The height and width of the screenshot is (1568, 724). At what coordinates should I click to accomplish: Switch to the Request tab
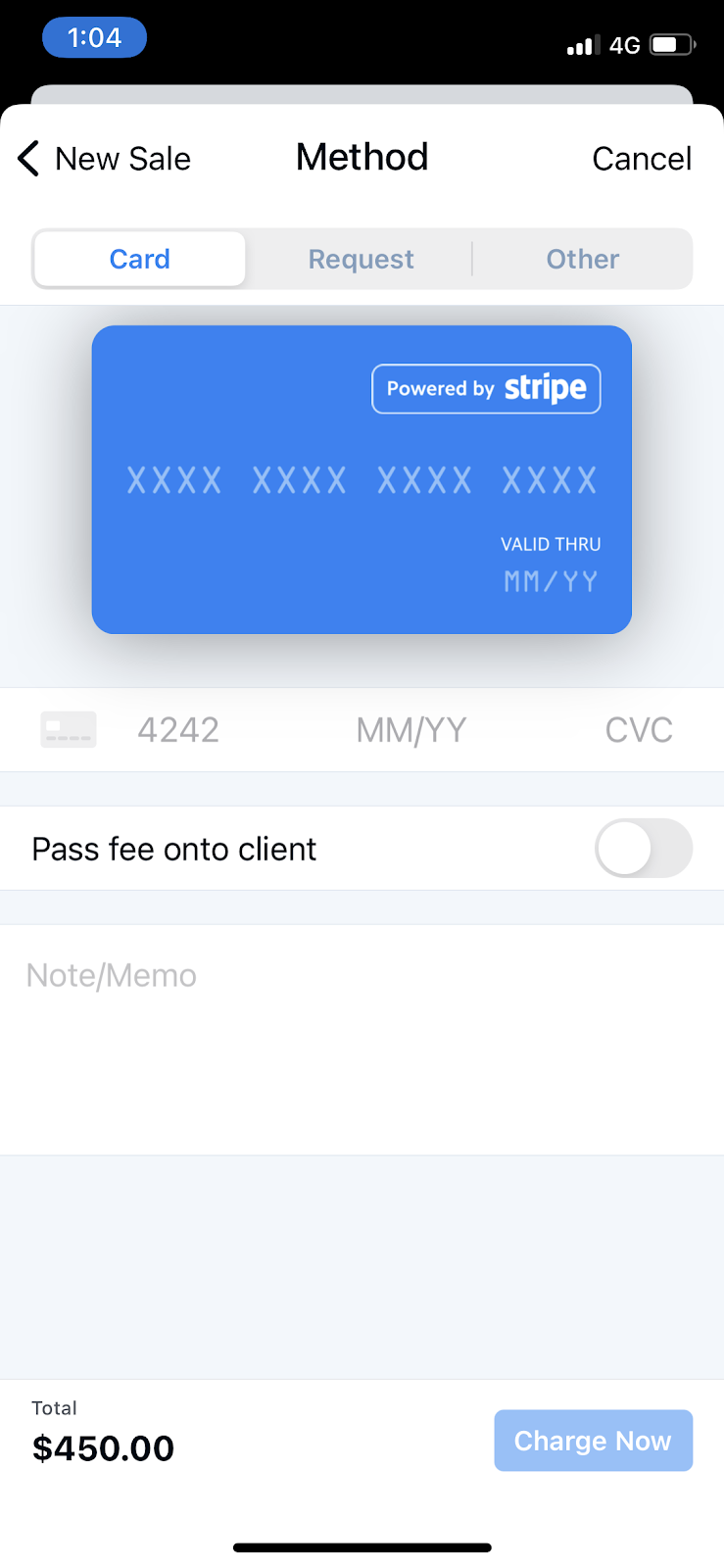coord(361,259)
